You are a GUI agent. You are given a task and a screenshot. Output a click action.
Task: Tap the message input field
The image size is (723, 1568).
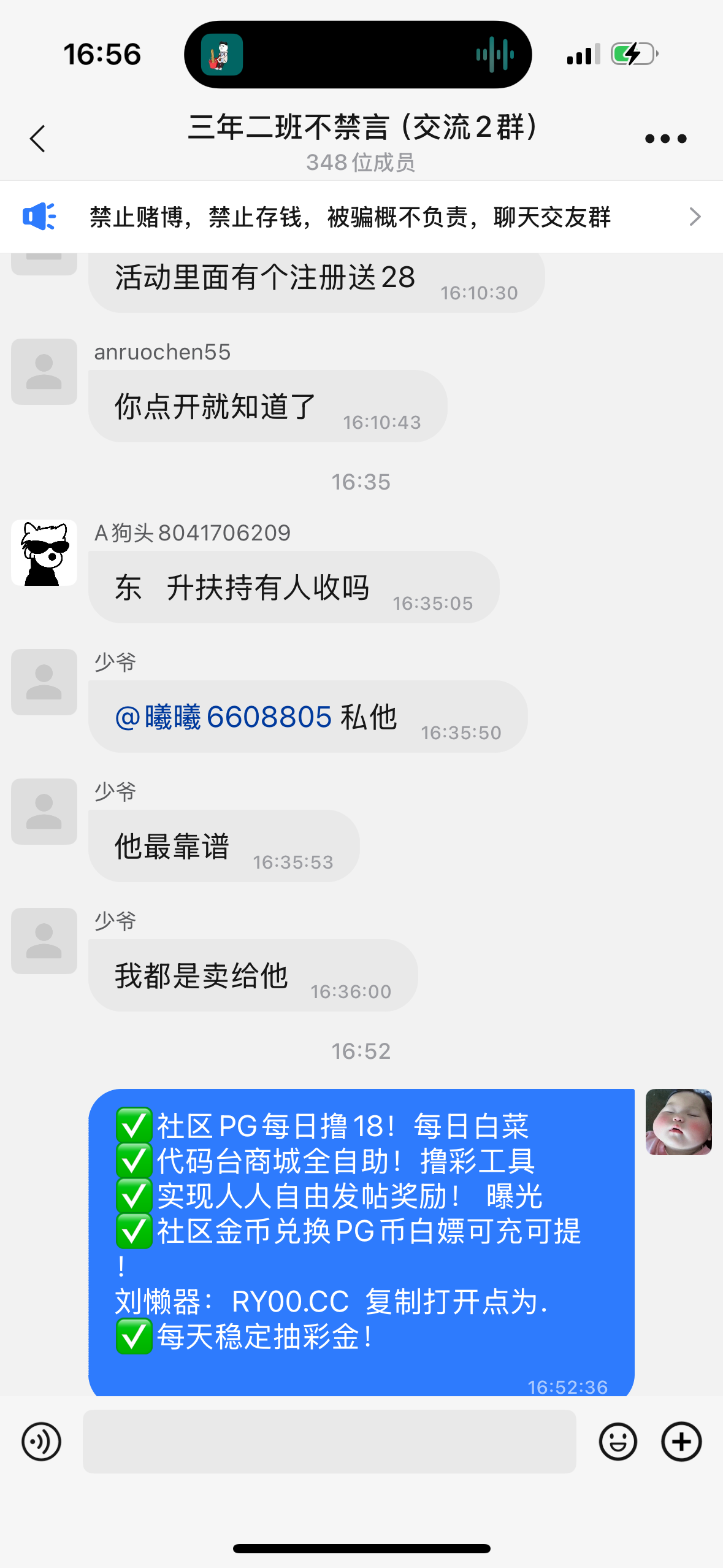point(329,1441)
